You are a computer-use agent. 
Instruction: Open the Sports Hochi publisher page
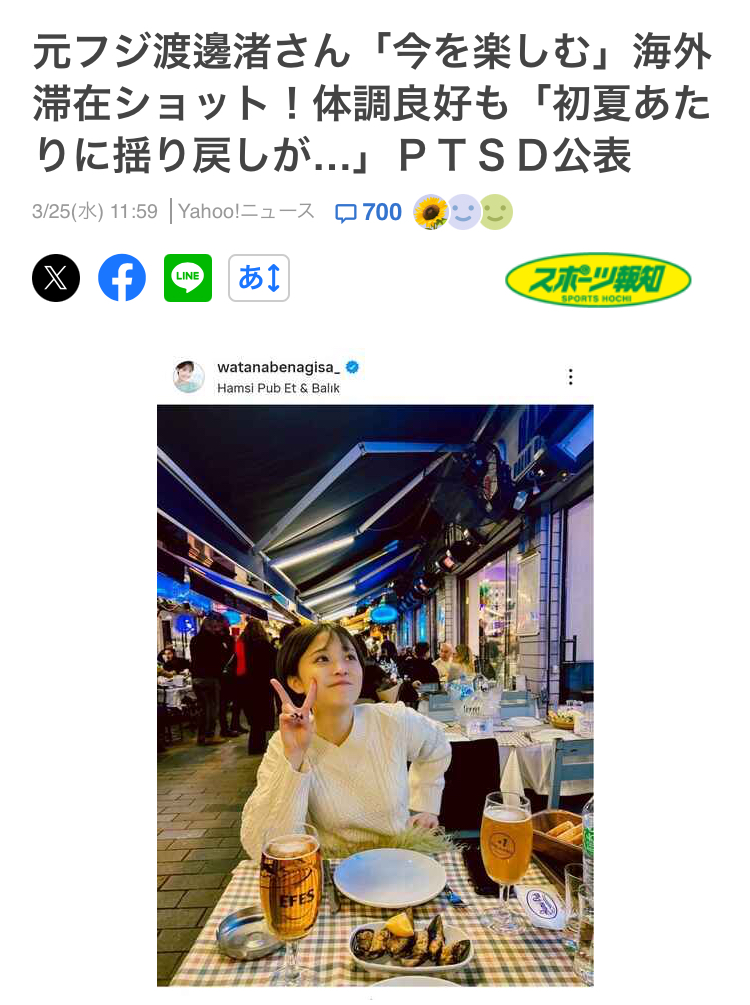click(x=598, y=279)
